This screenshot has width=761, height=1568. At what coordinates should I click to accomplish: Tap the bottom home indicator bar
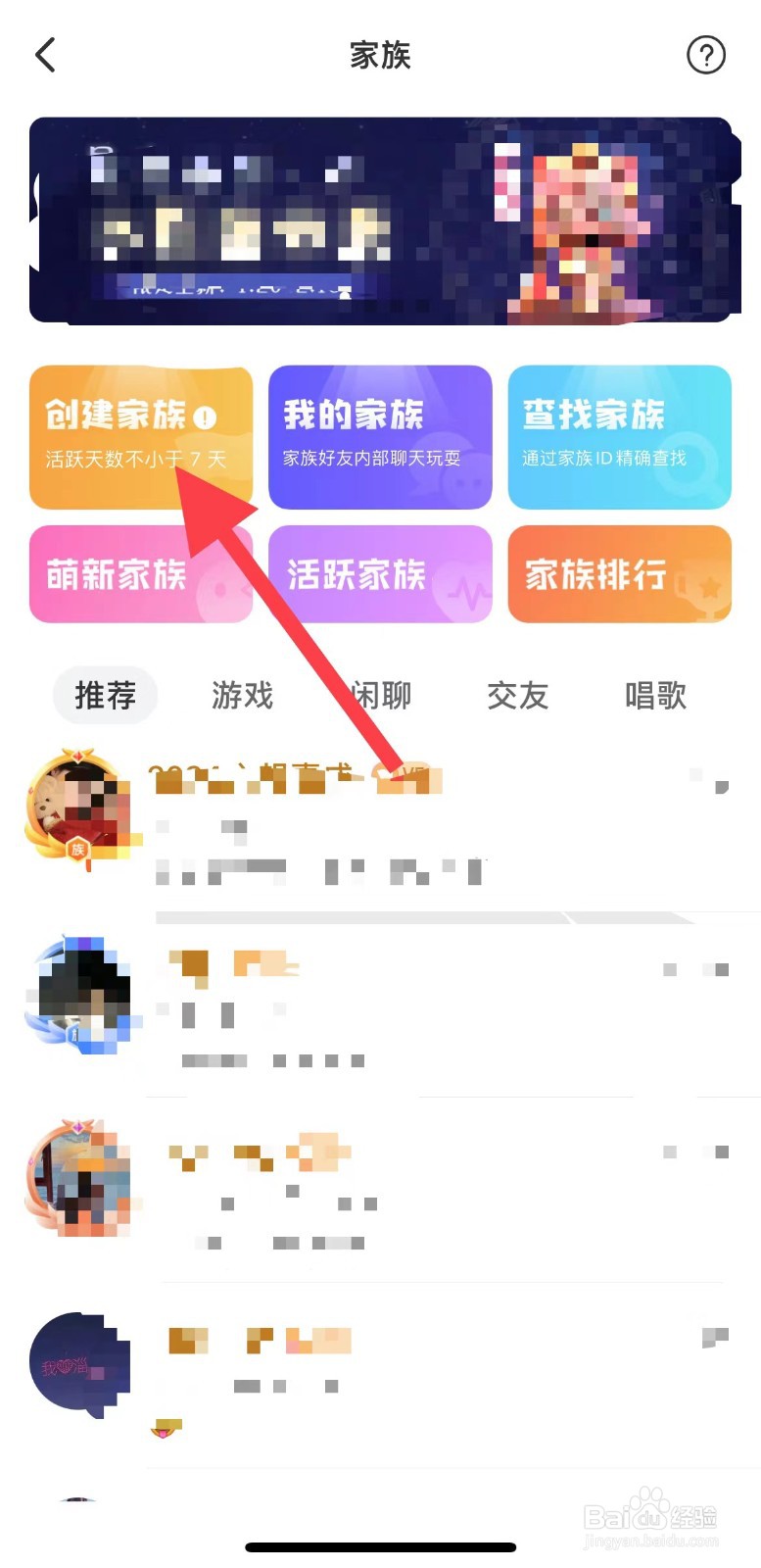click(380, 1546)
